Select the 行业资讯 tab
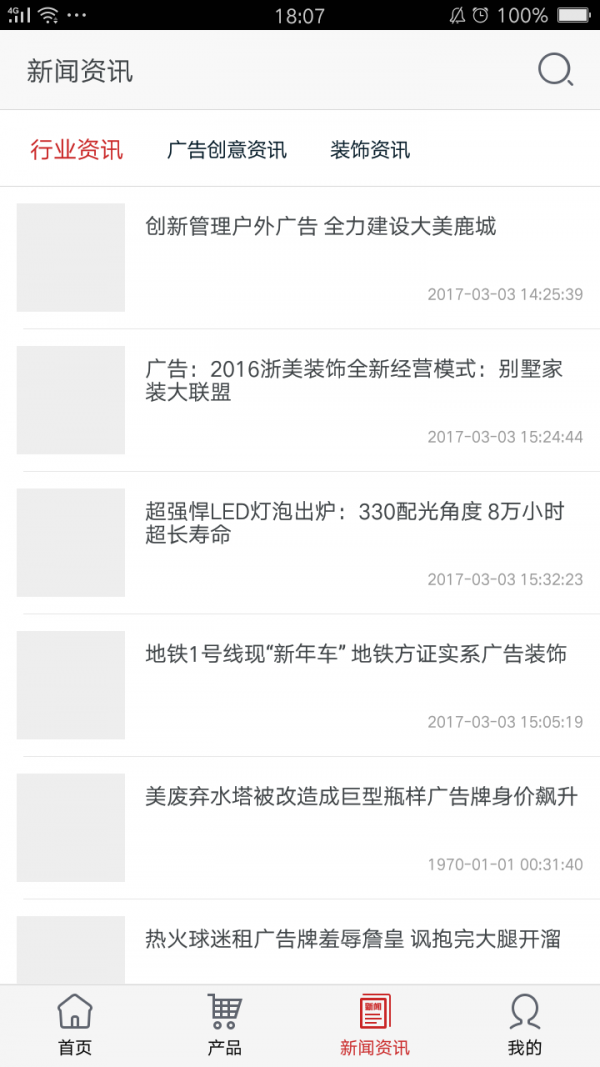 pos(77,150)
